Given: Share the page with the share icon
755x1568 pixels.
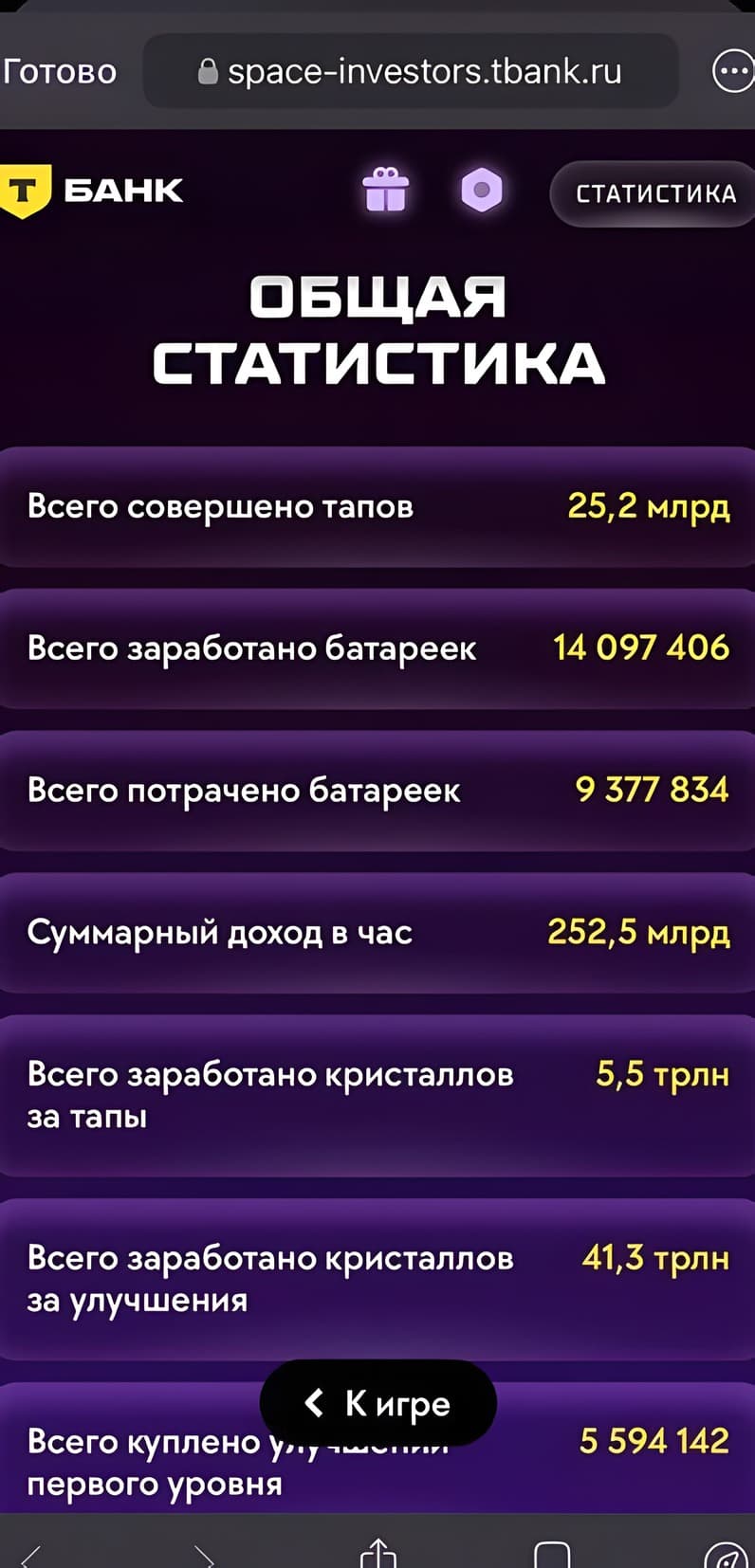Looking at the screenshot, I should 377,1553.
